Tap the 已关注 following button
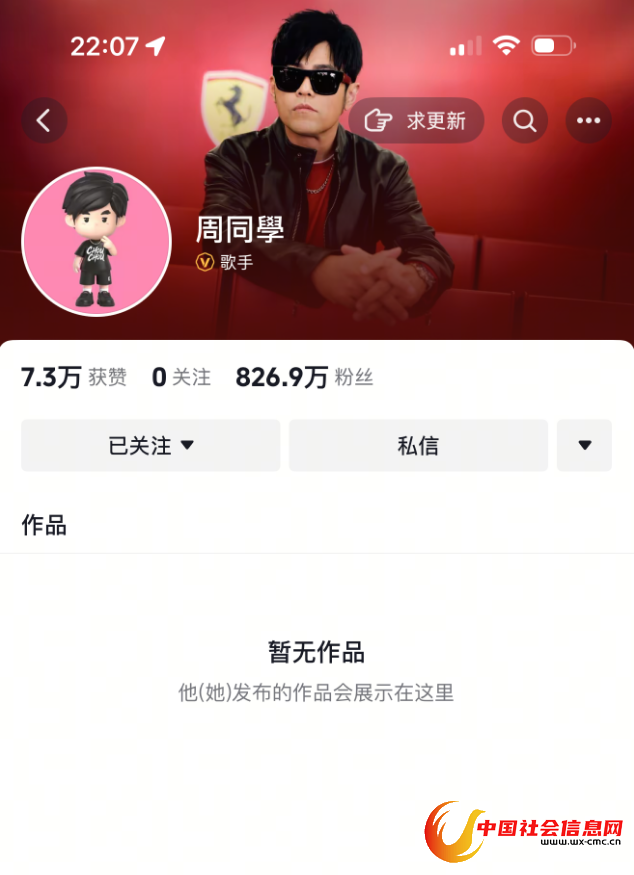This screenshot has height=875, width=634. click(151, 446)
